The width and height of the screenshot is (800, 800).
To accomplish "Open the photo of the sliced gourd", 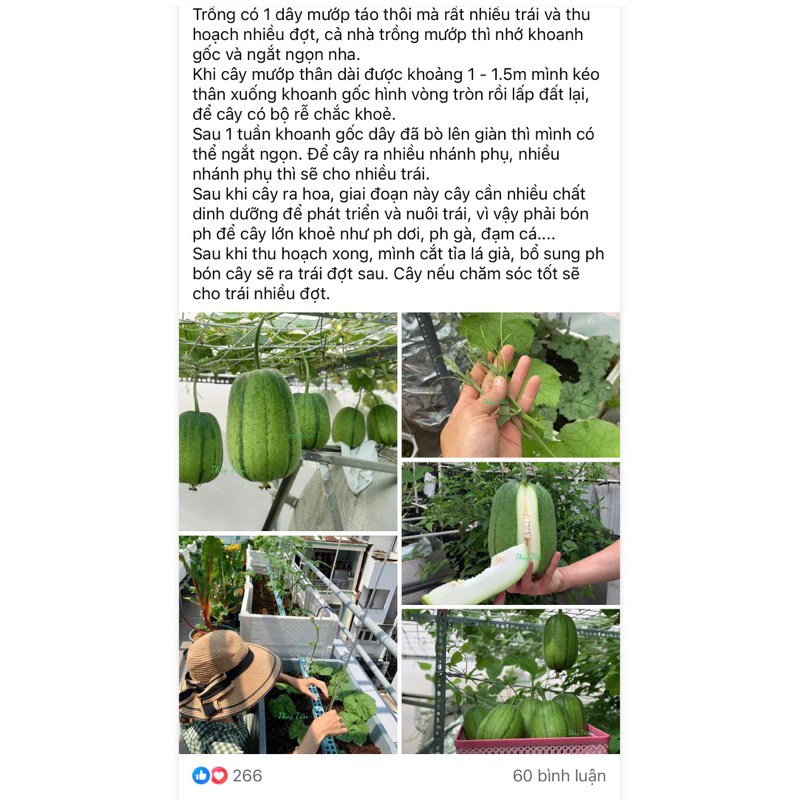I will coord(510,532).
